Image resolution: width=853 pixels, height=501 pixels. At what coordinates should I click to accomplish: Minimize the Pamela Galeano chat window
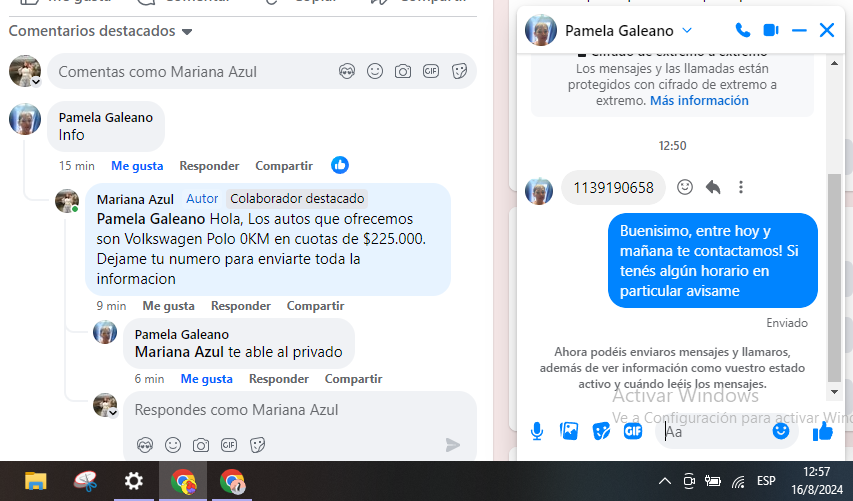[798, 30]
